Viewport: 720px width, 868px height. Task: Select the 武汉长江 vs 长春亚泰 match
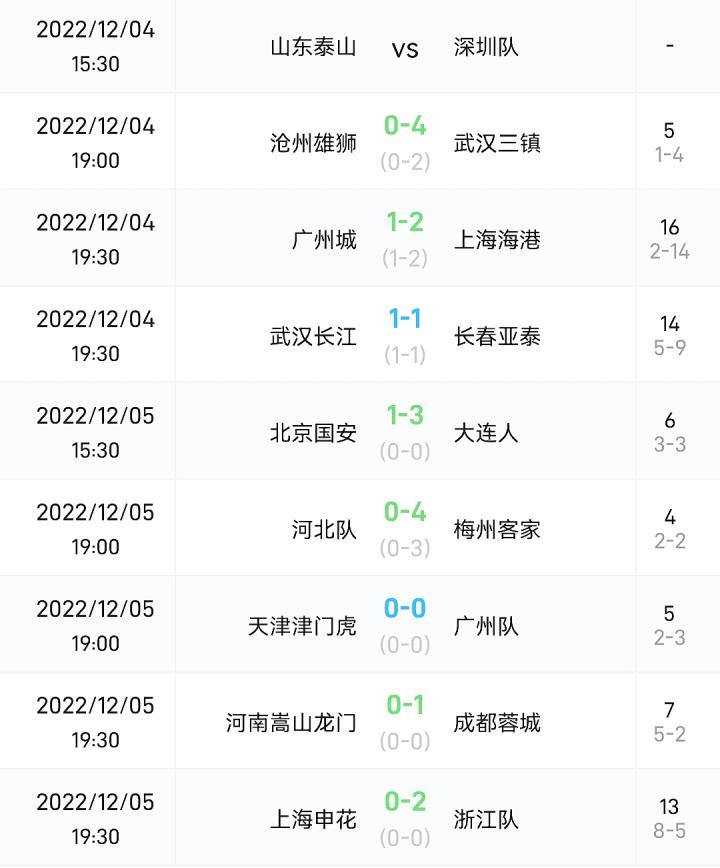click(x=405, y=336)
